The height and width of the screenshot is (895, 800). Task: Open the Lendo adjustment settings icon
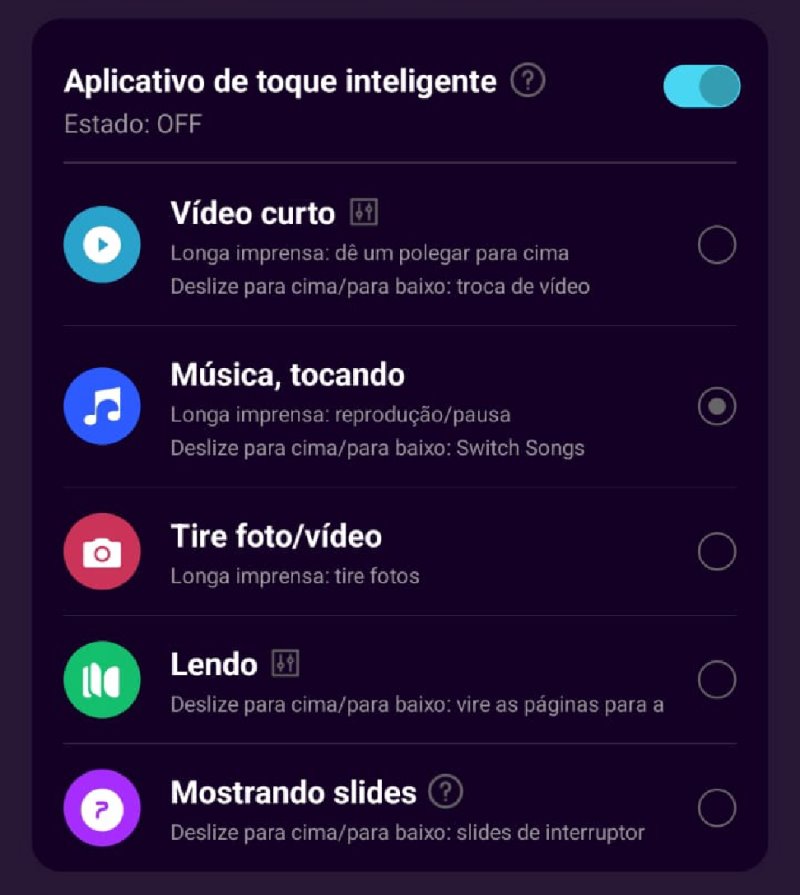tap(286, 663)
